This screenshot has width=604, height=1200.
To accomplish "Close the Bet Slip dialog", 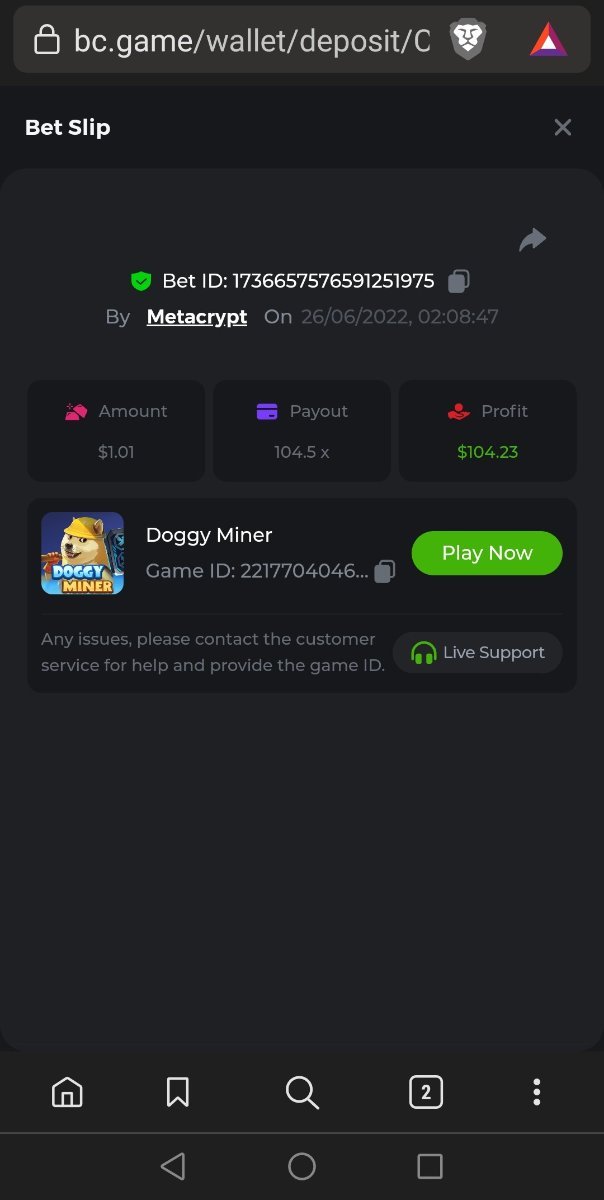I will point(563,127).
